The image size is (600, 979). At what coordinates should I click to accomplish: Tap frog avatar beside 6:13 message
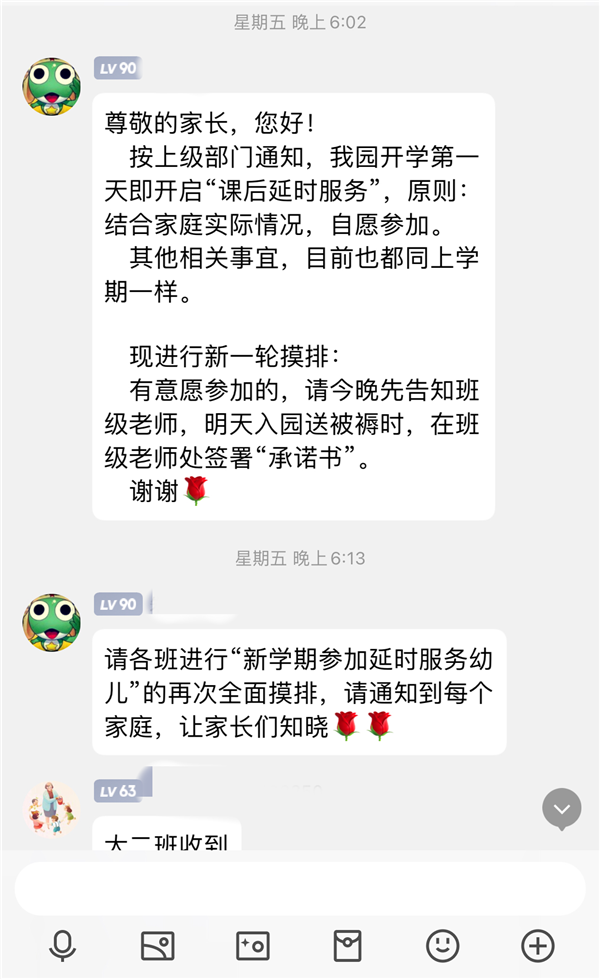pos(51,622)
